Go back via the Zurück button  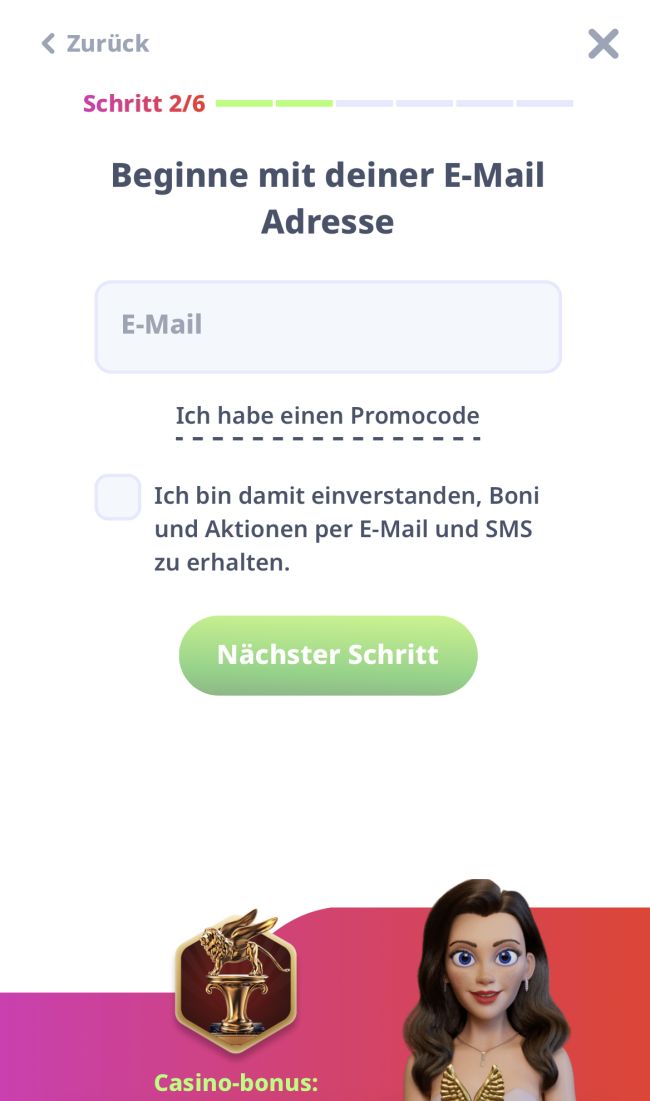(x=95, y=44)
